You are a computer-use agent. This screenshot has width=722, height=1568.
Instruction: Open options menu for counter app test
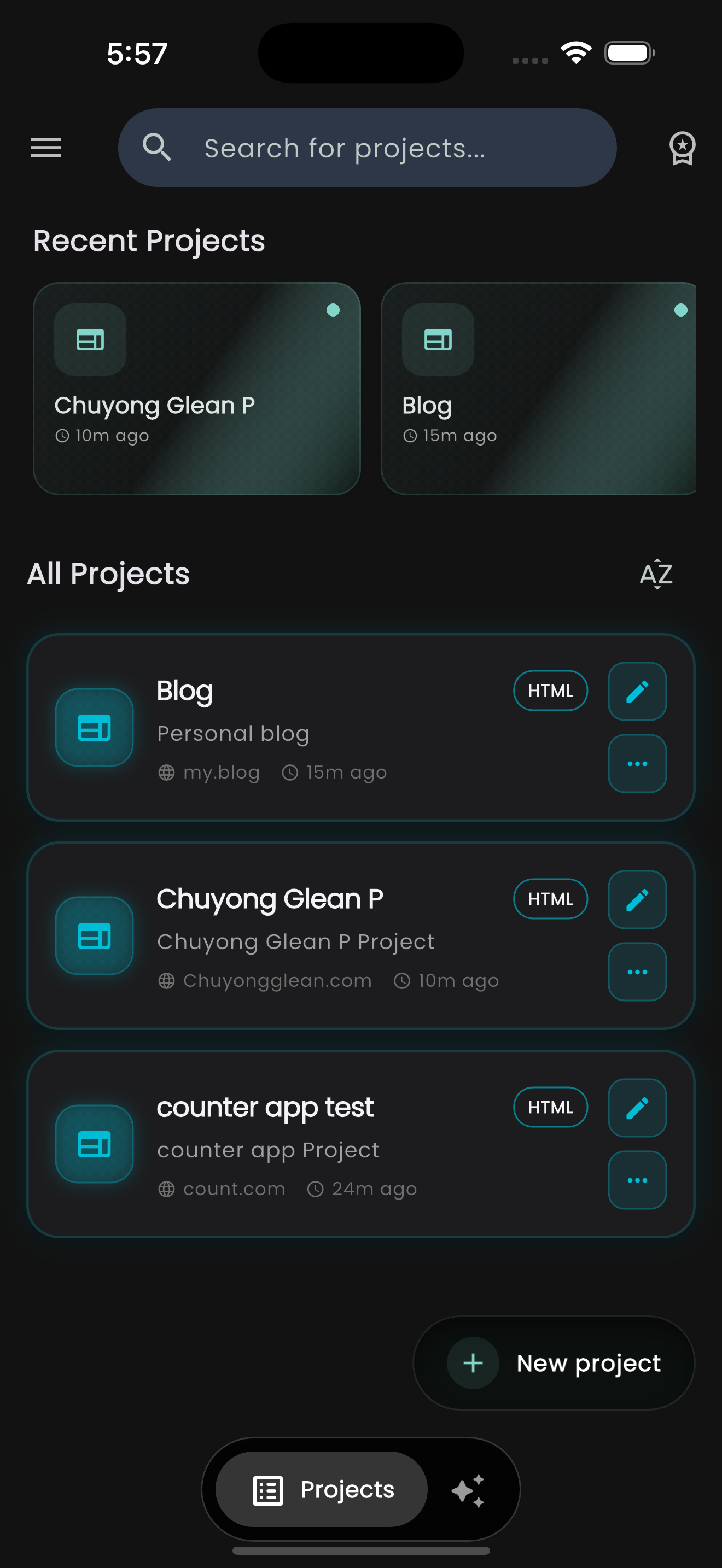[637, 1180]
